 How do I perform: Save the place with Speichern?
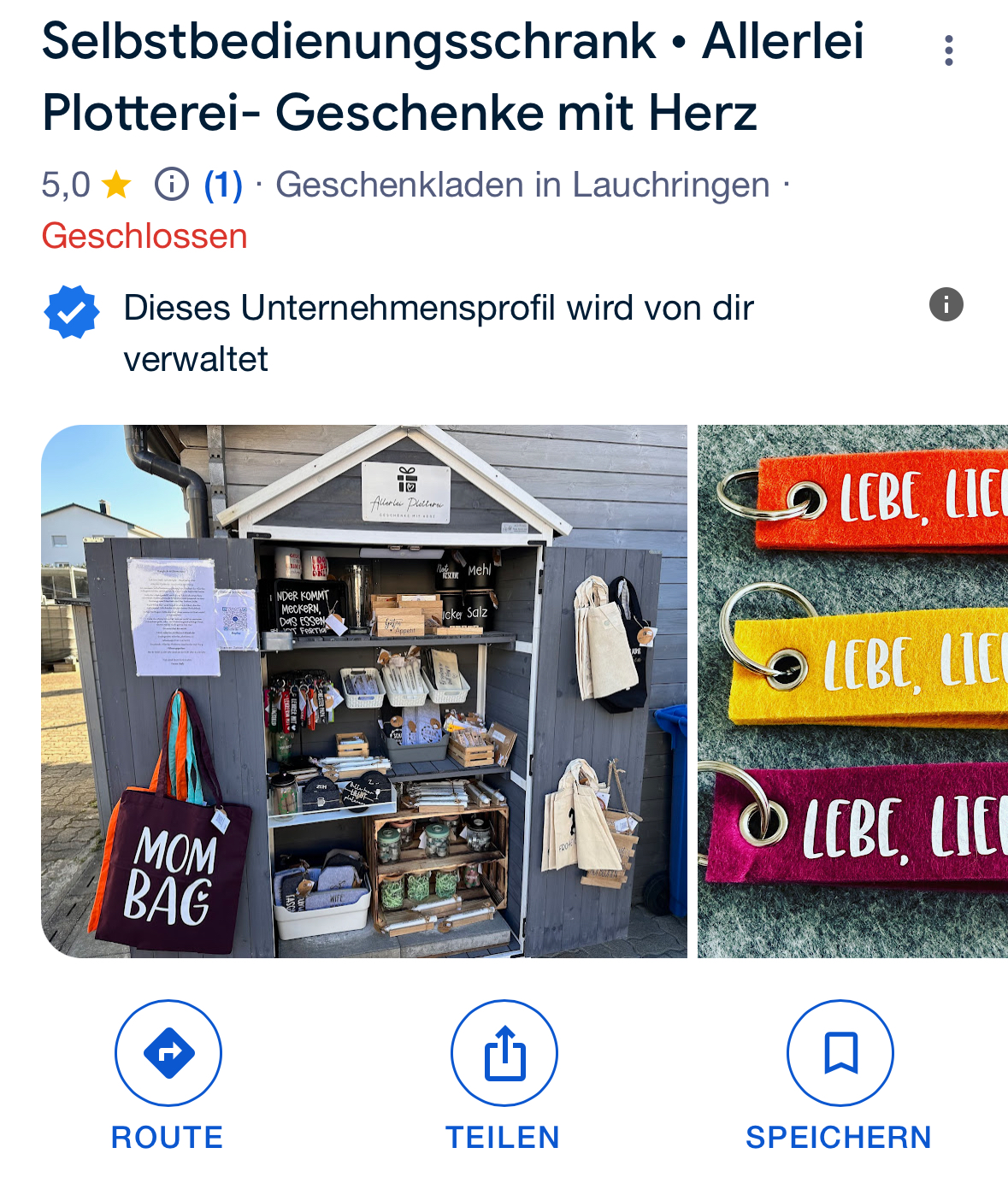pos(840,1053)
